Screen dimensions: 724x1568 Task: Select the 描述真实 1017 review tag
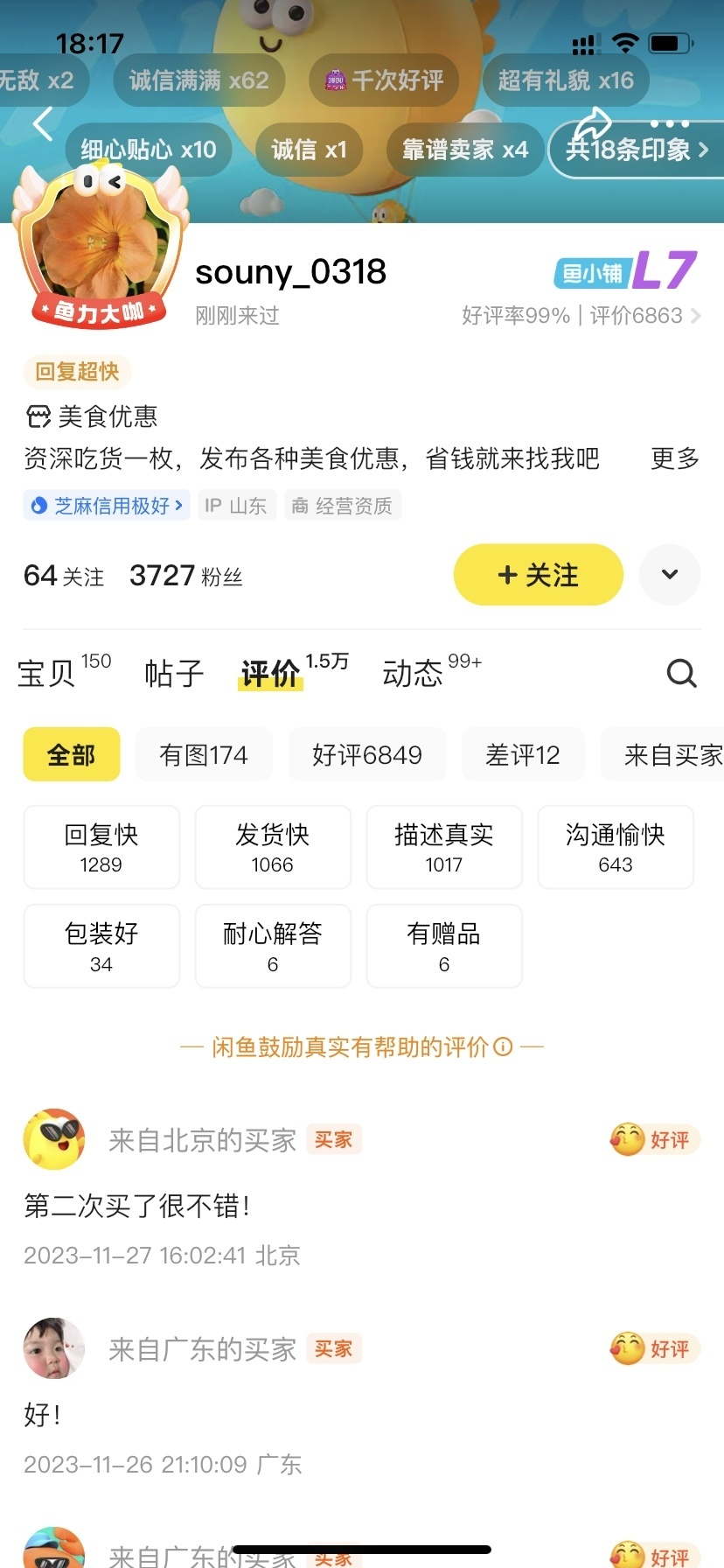click(x=443, y=847)
